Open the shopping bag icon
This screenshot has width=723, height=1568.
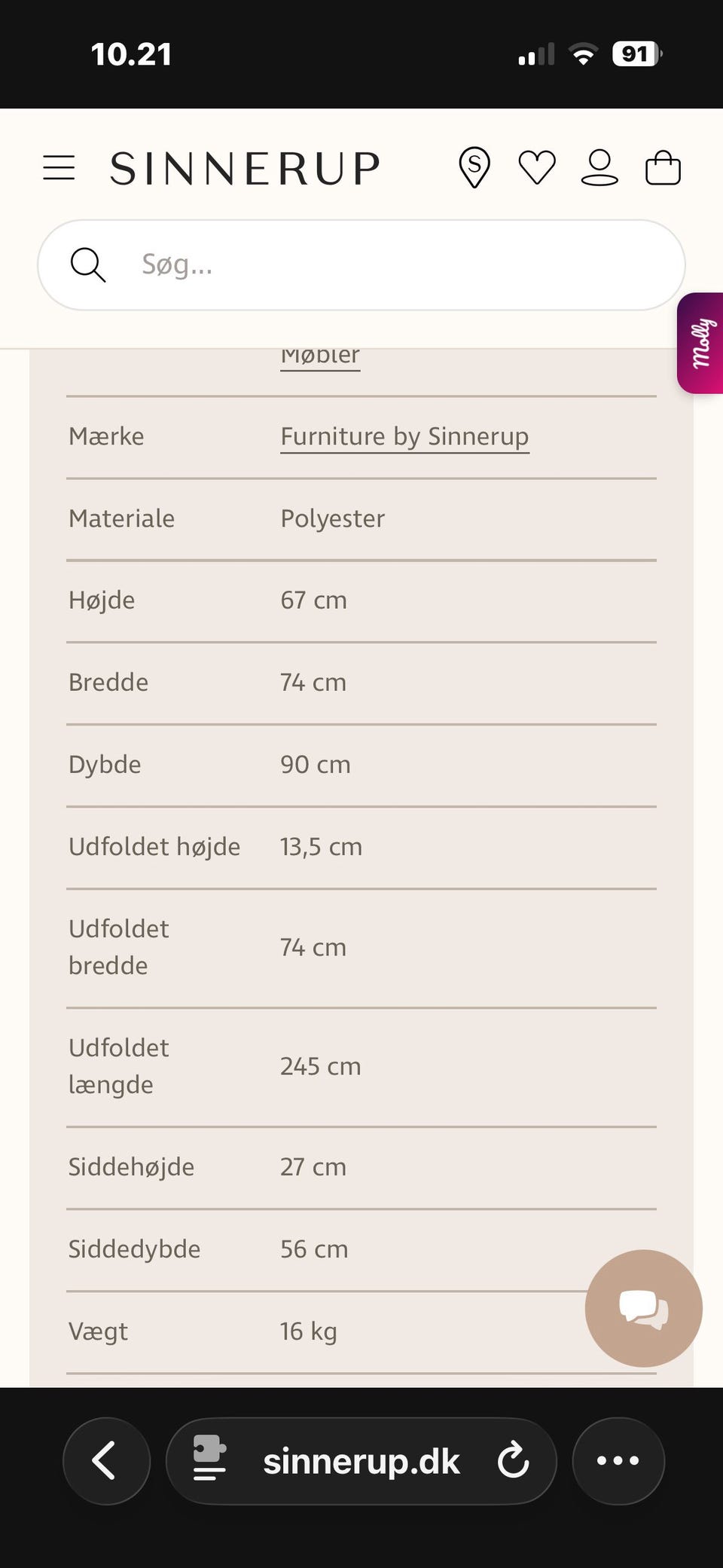pos(664,167)
